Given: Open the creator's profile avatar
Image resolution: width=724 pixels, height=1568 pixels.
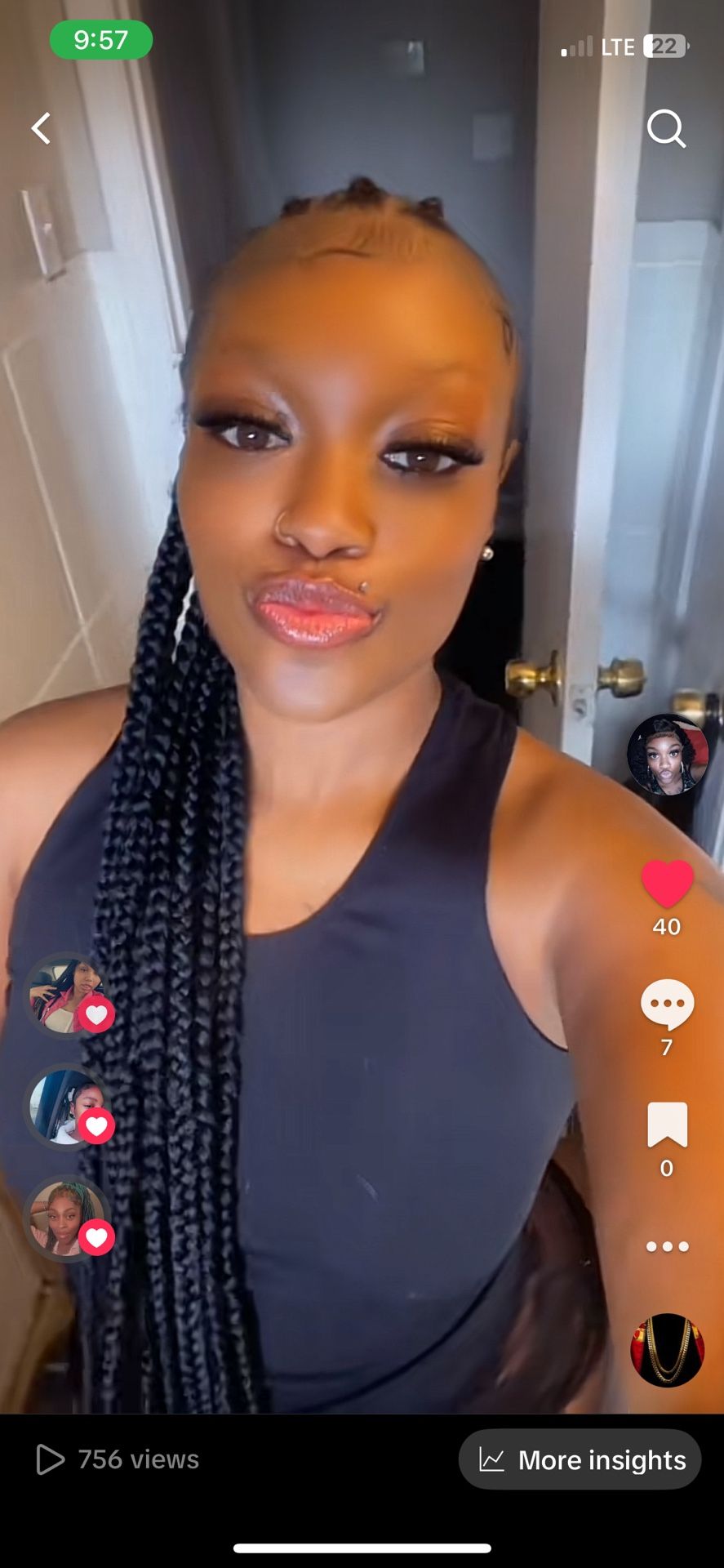Looking at the screenshot, I should pyautogui.click(x=667, y=755).
